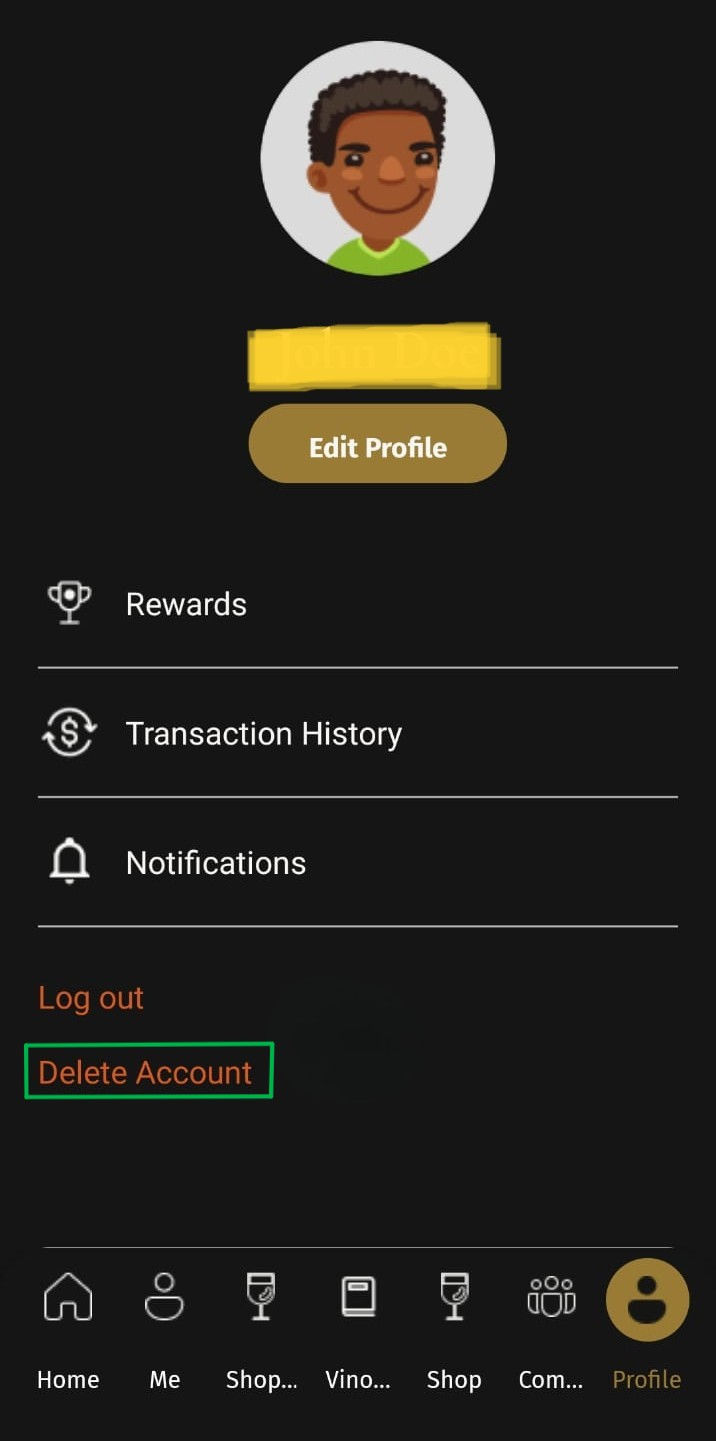Log out of the account
The image size is (716, 1441).
(91, 998)
